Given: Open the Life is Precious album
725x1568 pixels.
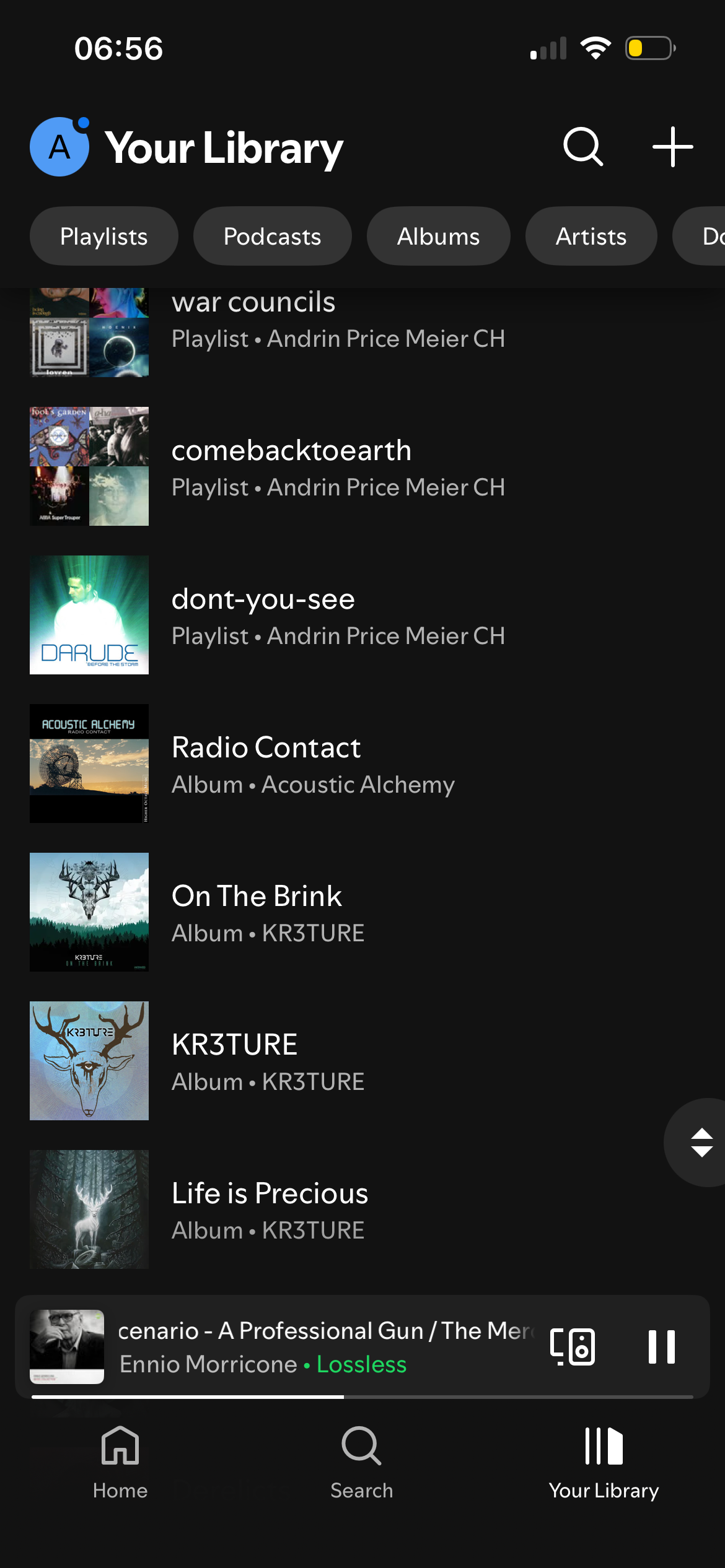Looking at the screenshot, I should (x=270, y=1210).
